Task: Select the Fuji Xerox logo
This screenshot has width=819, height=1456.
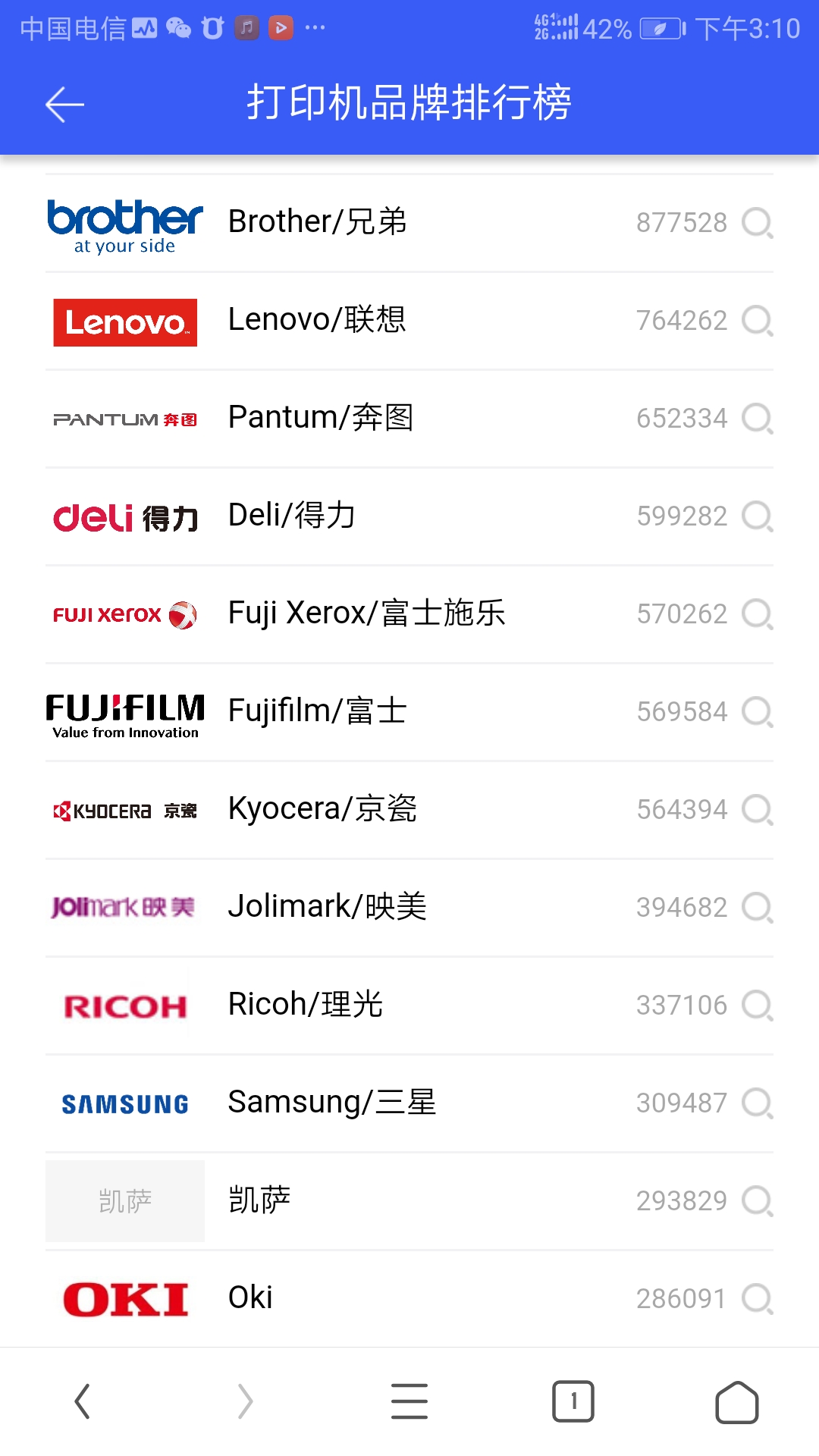Action: 125,613
